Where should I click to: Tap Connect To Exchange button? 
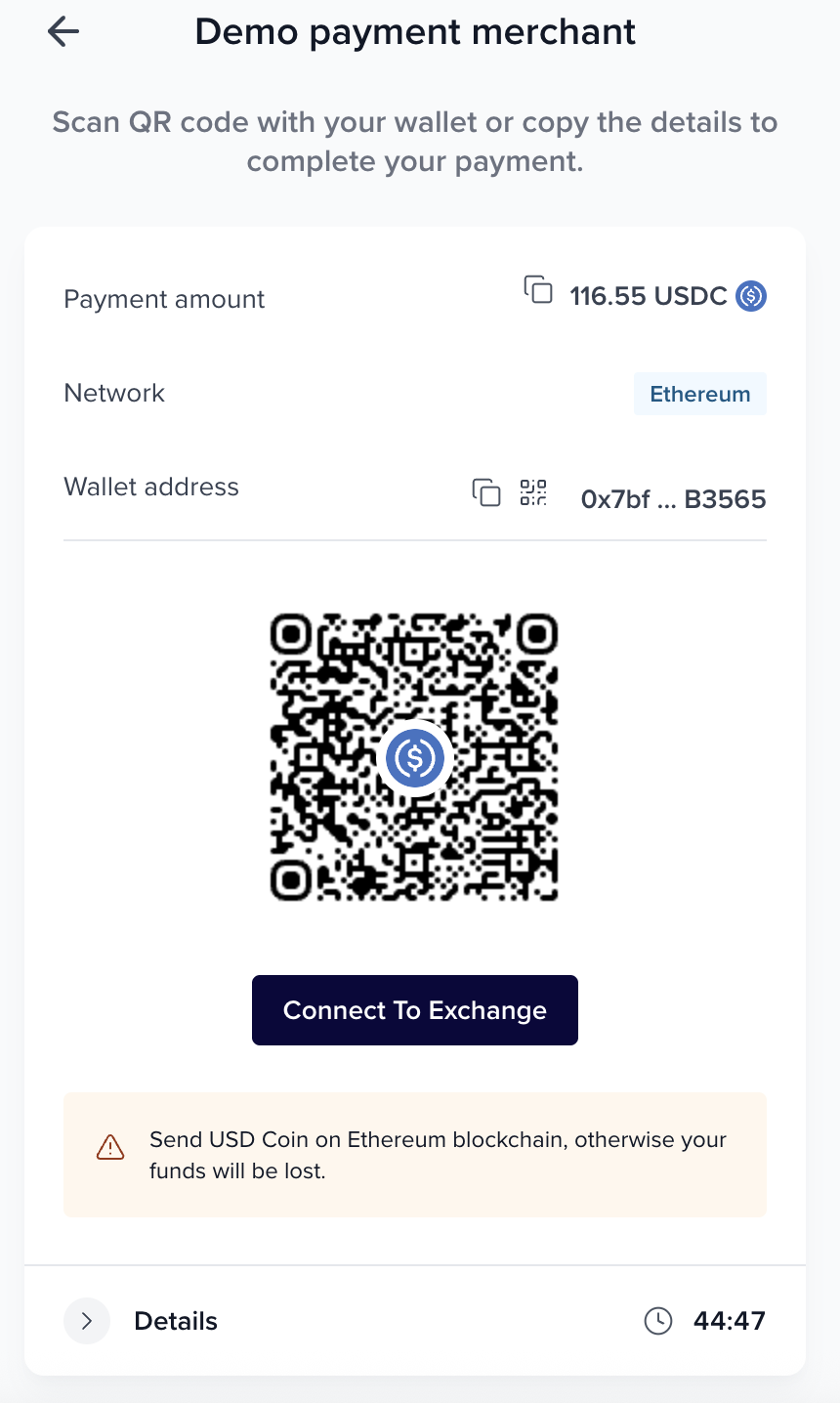click(x=415, y=1010)
